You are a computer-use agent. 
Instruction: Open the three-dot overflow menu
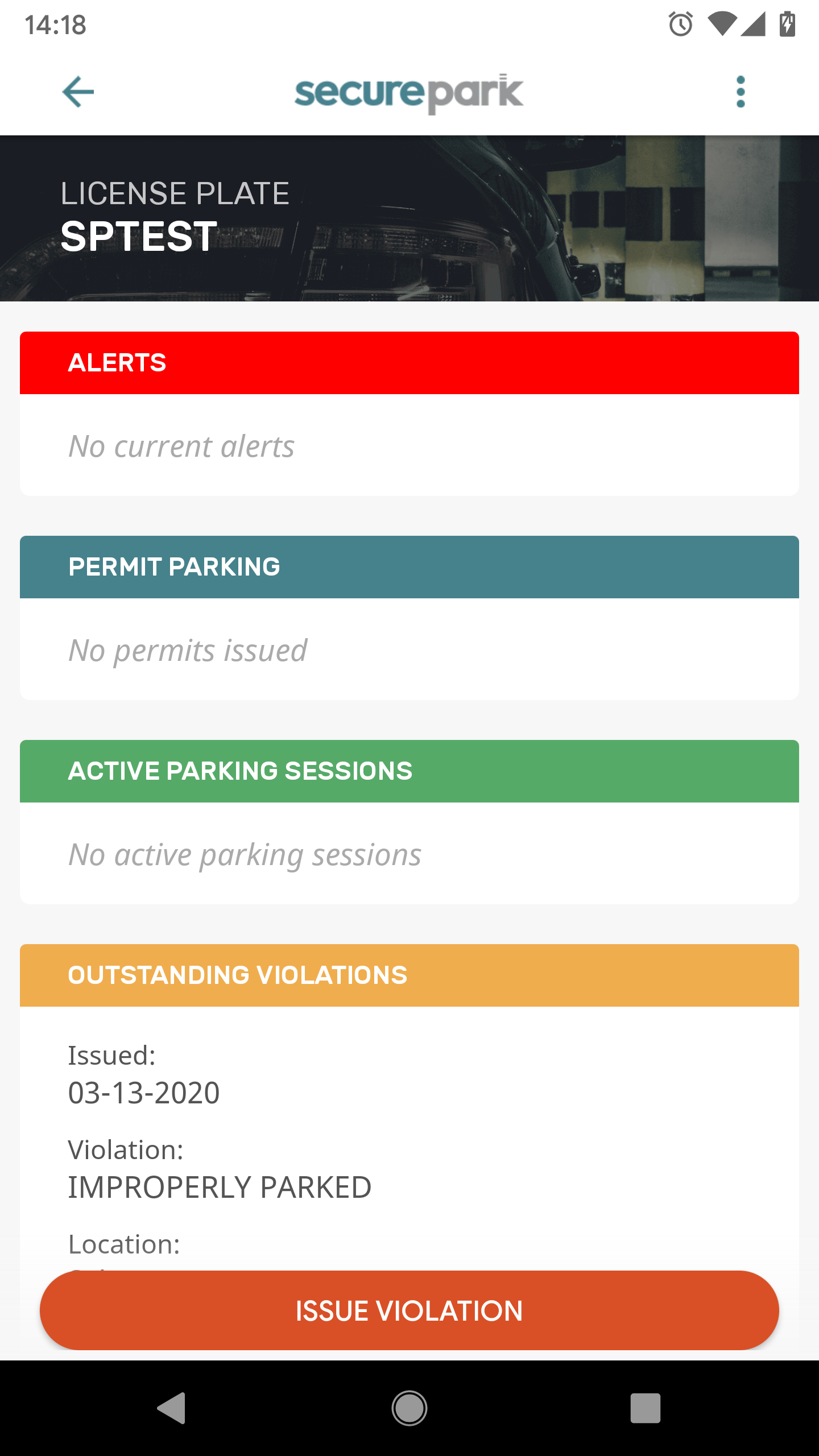740,92
